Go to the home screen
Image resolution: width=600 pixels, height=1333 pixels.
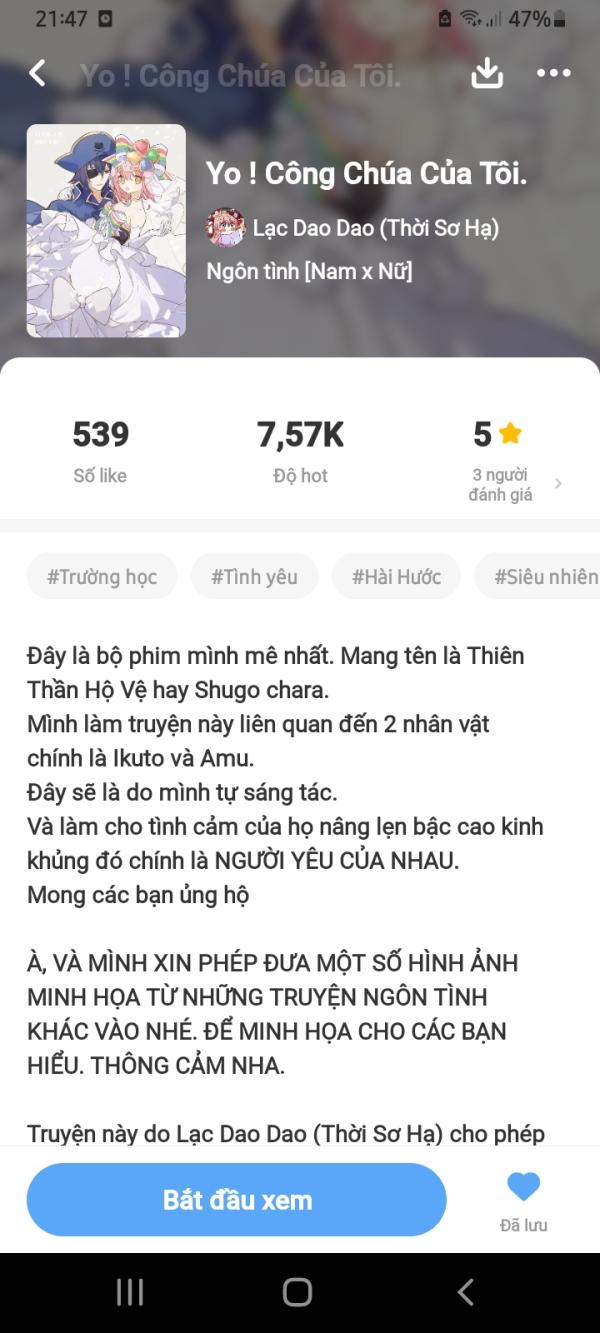coord(297,1292)
